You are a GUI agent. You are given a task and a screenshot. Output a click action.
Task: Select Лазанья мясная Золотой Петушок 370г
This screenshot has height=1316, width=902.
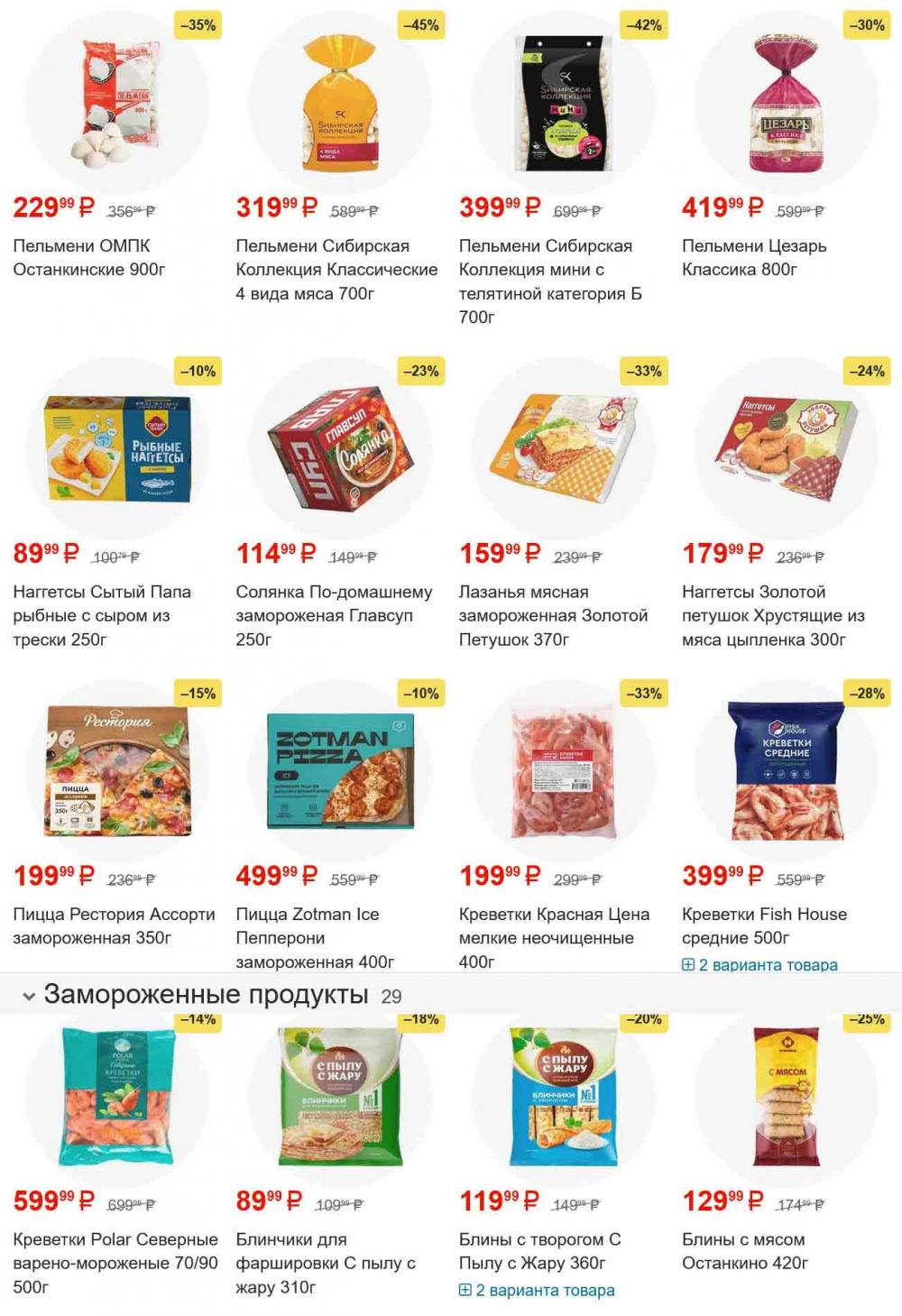pyautogui.click(x=552, y=615)
